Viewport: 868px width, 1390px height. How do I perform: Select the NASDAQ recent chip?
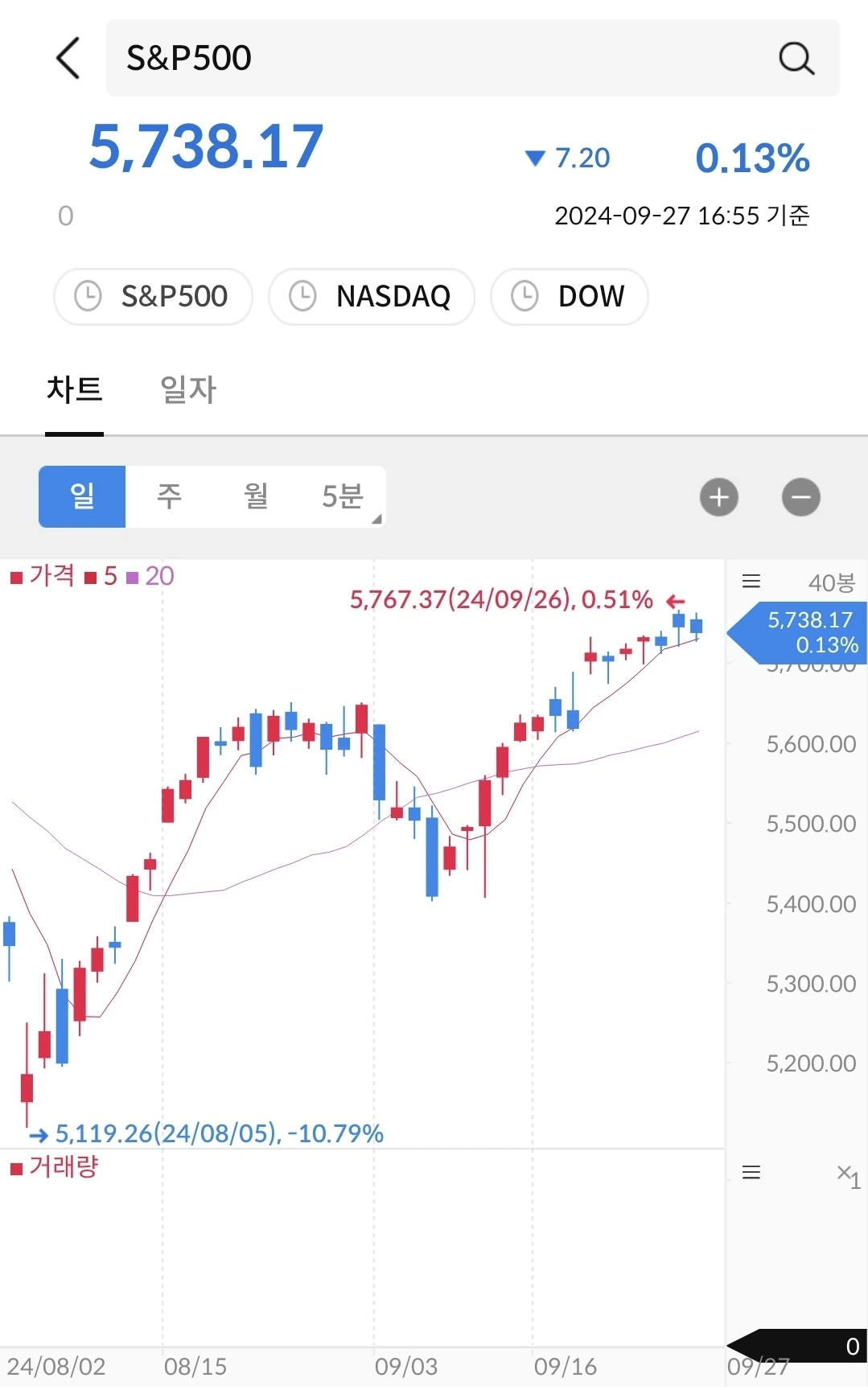372,297
